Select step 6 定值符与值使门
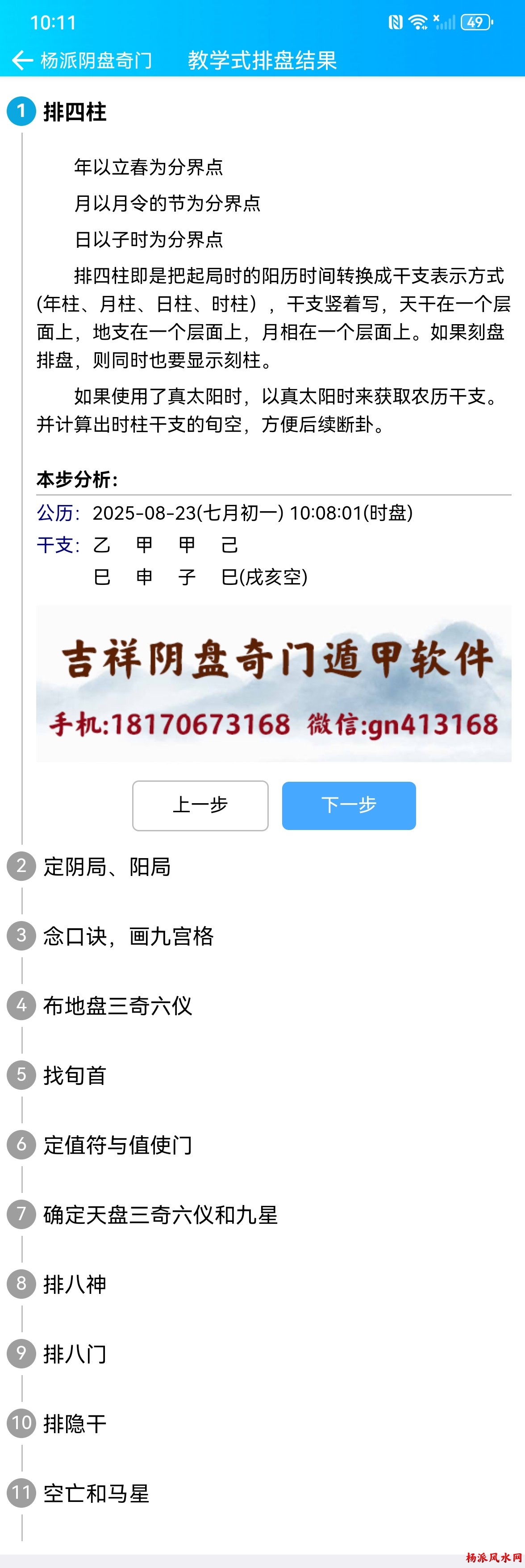525x1568 pixels. point(117,1145)
